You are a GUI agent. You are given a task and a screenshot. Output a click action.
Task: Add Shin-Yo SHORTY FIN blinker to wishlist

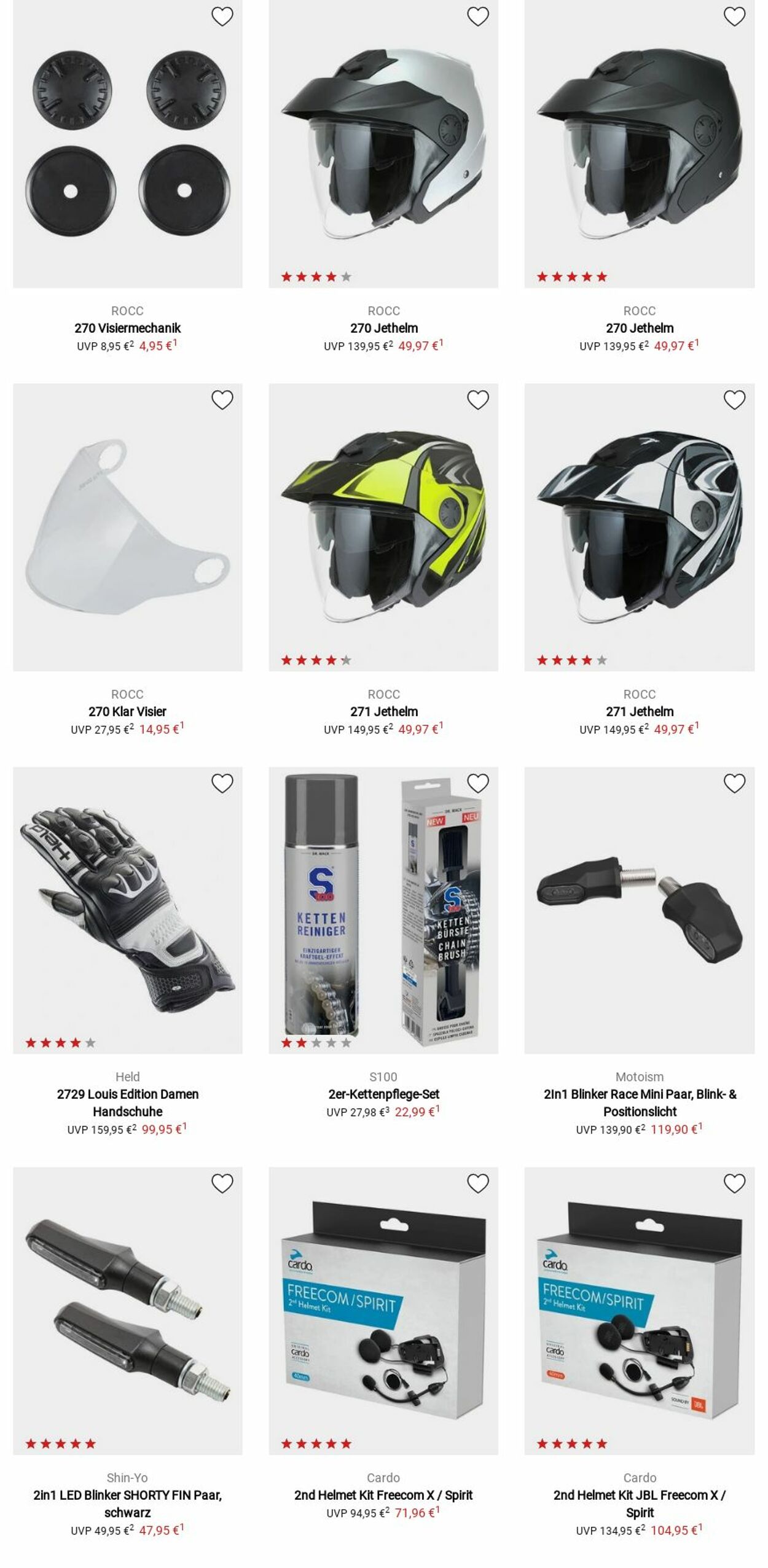[222, 1183]
